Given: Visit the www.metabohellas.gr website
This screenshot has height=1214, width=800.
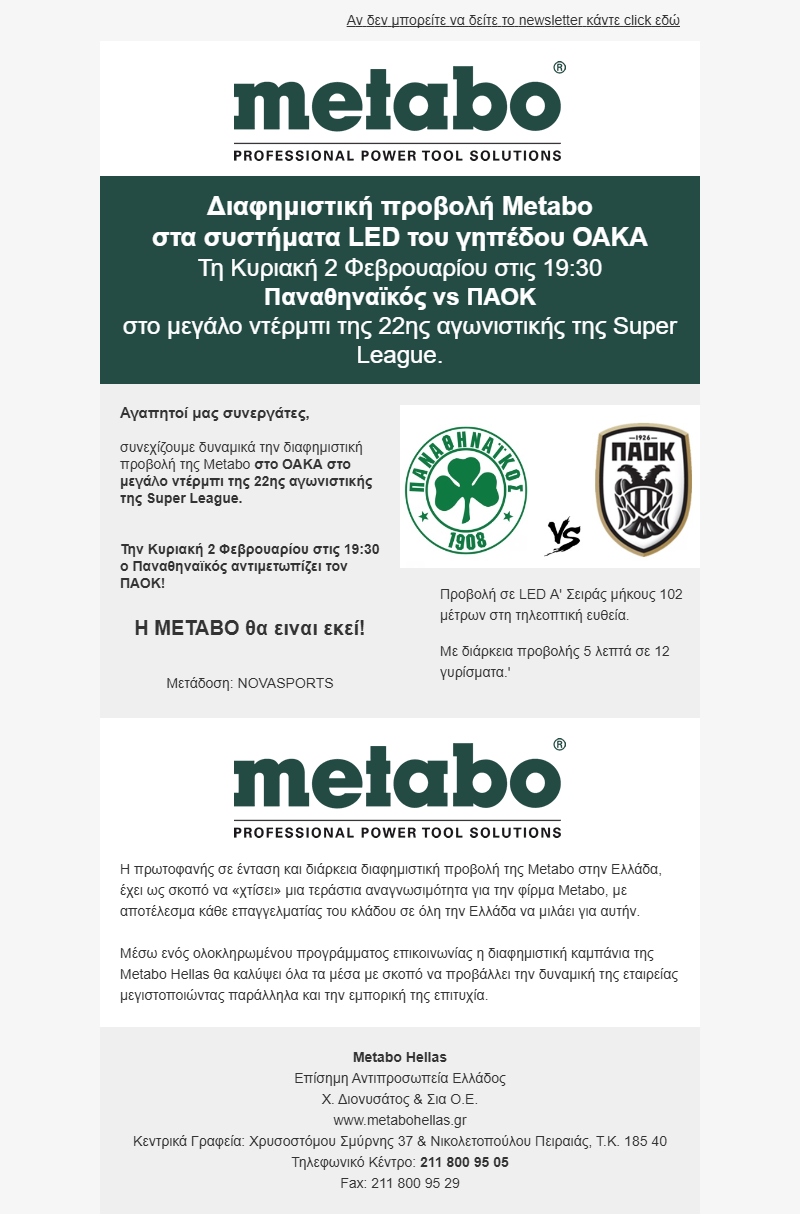Looking at the screenshot, I should 400,1120.
